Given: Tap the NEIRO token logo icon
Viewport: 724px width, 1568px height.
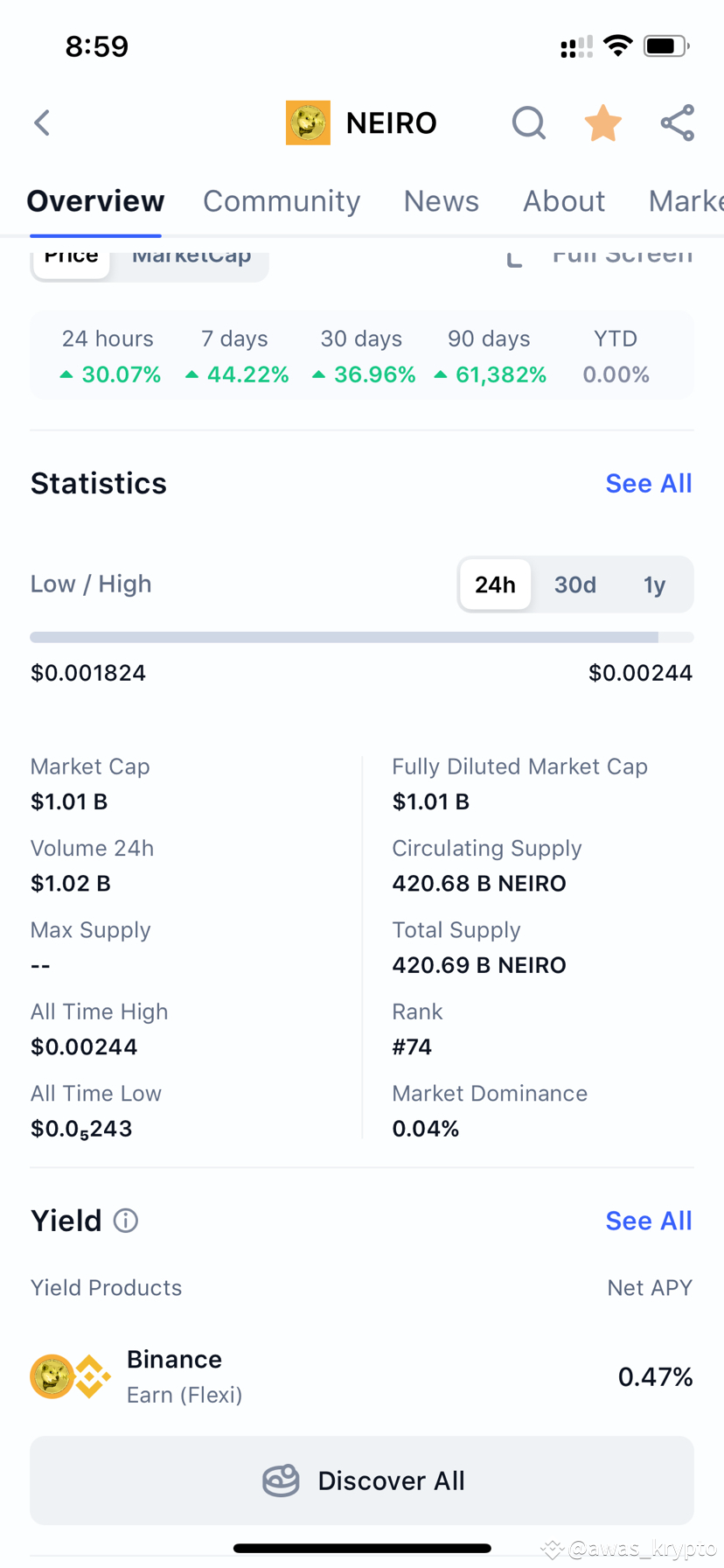Looking at the screenshot, I should pos(308,122).
